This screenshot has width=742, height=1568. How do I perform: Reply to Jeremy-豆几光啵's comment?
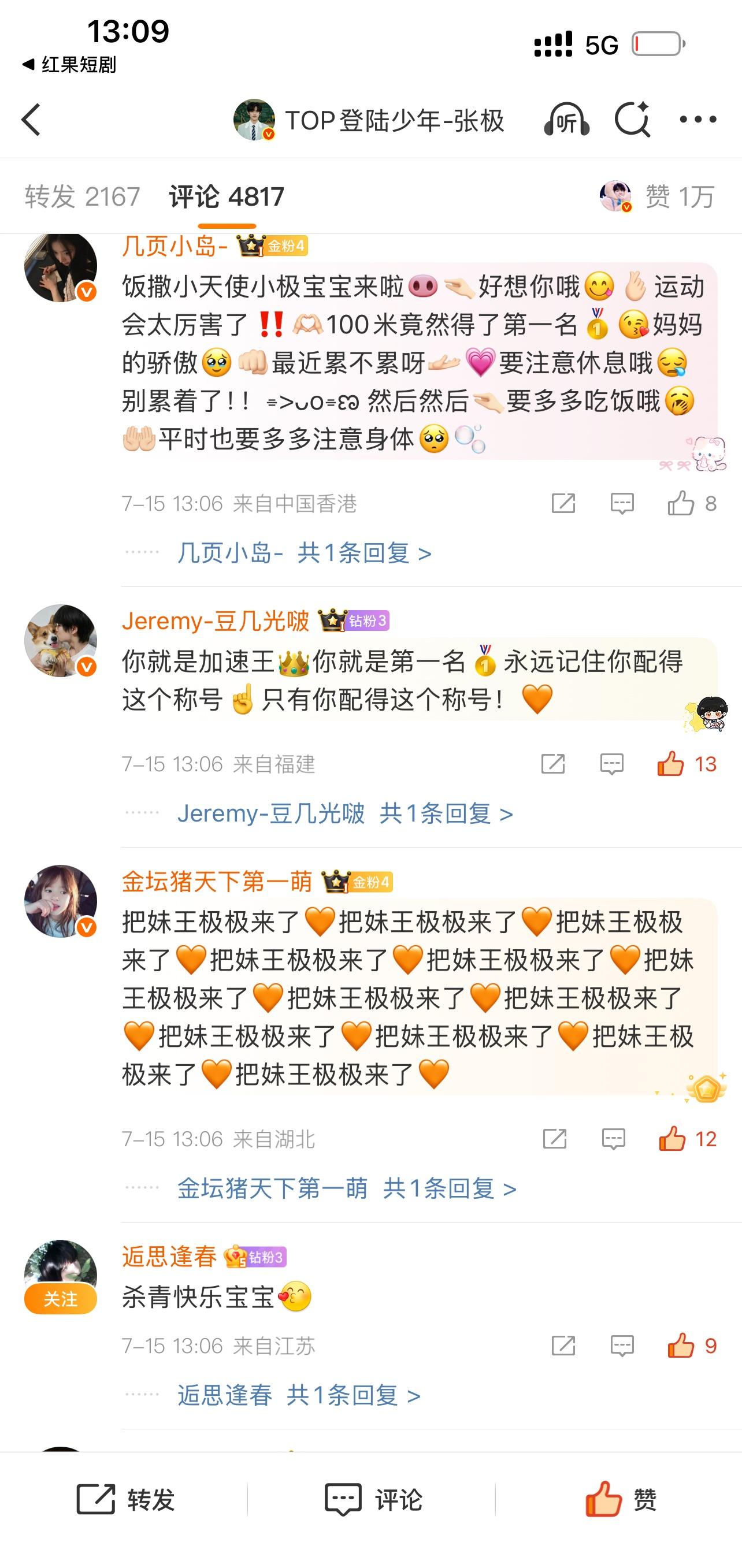(612, 764)
